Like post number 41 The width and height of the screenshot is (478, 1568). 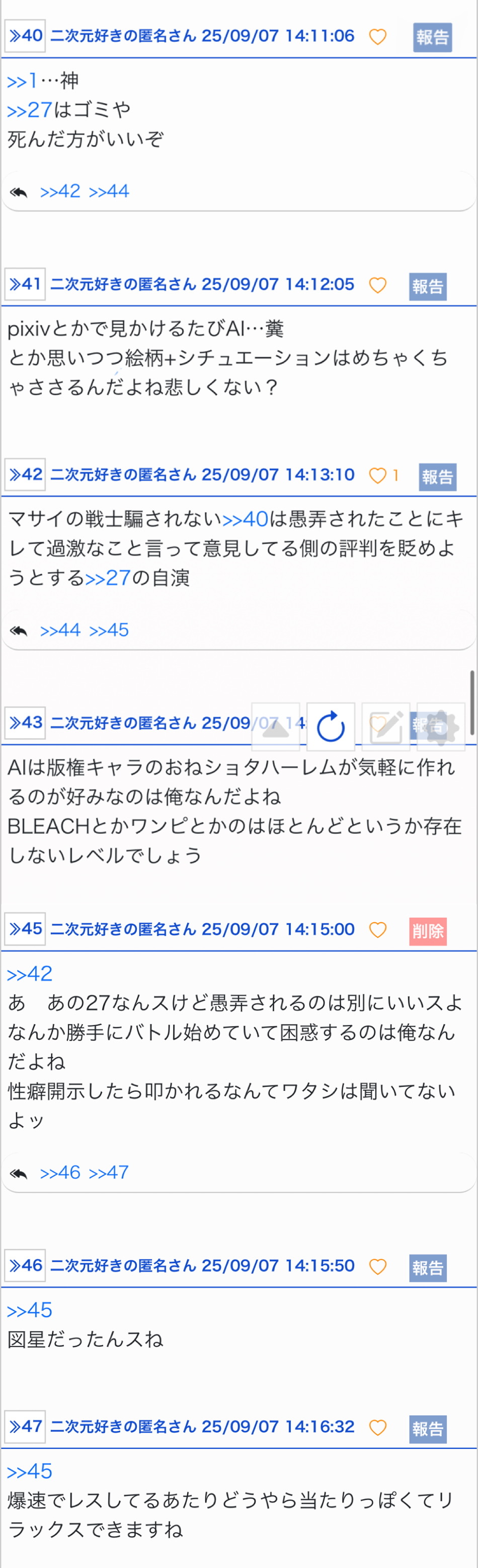point(377,285)
